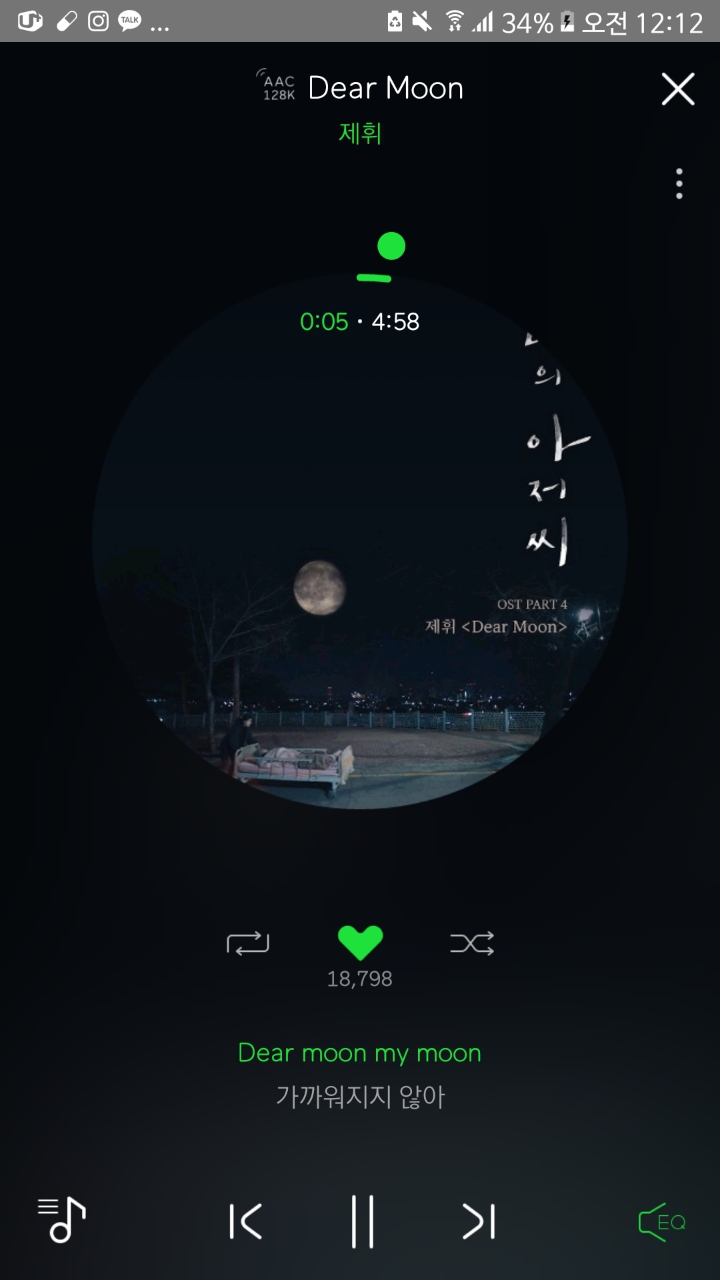This screenshot has height=1280, width=720.
Task: Pause the playing song
Action: [362, 1221]
